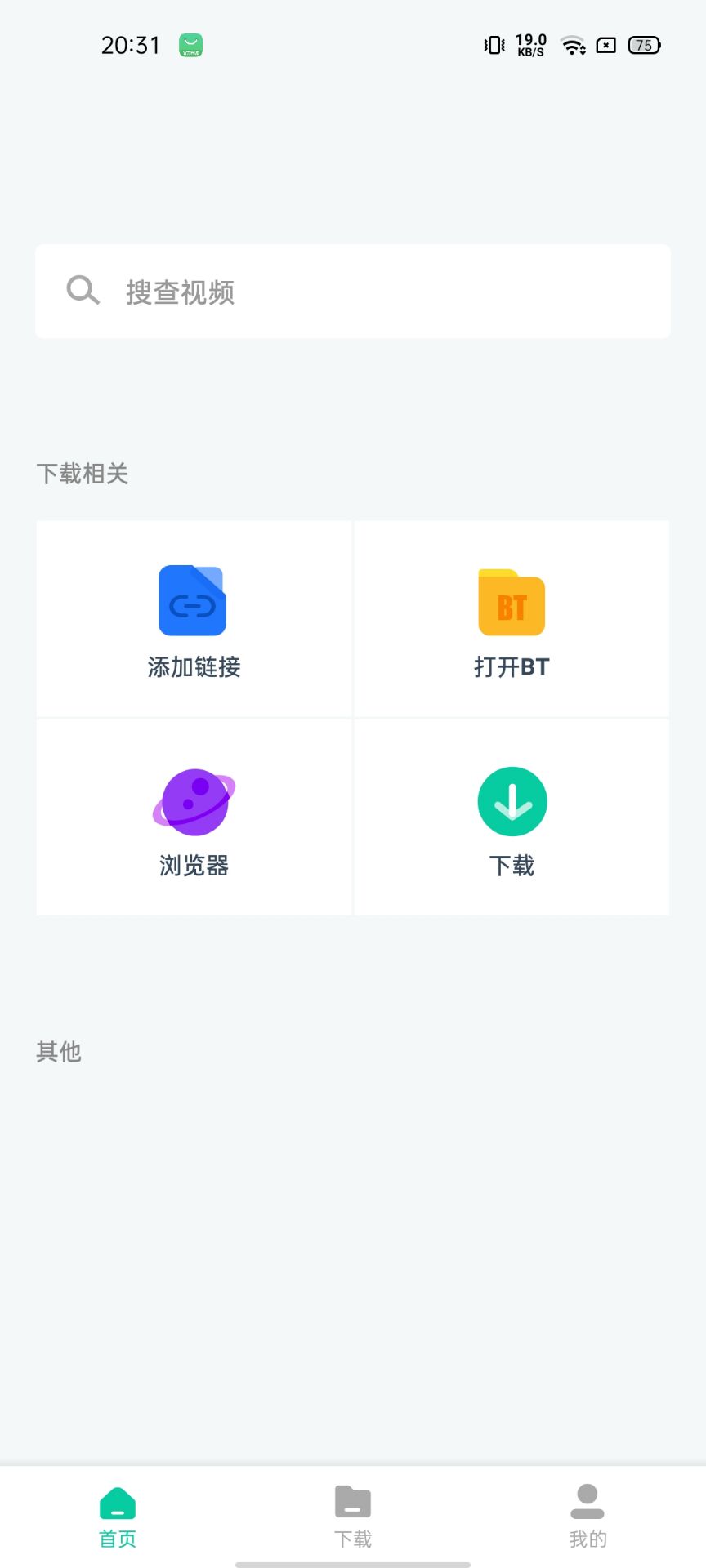
Task: Tap the 搜查视频 search box
Action: [x=353, y=292]
